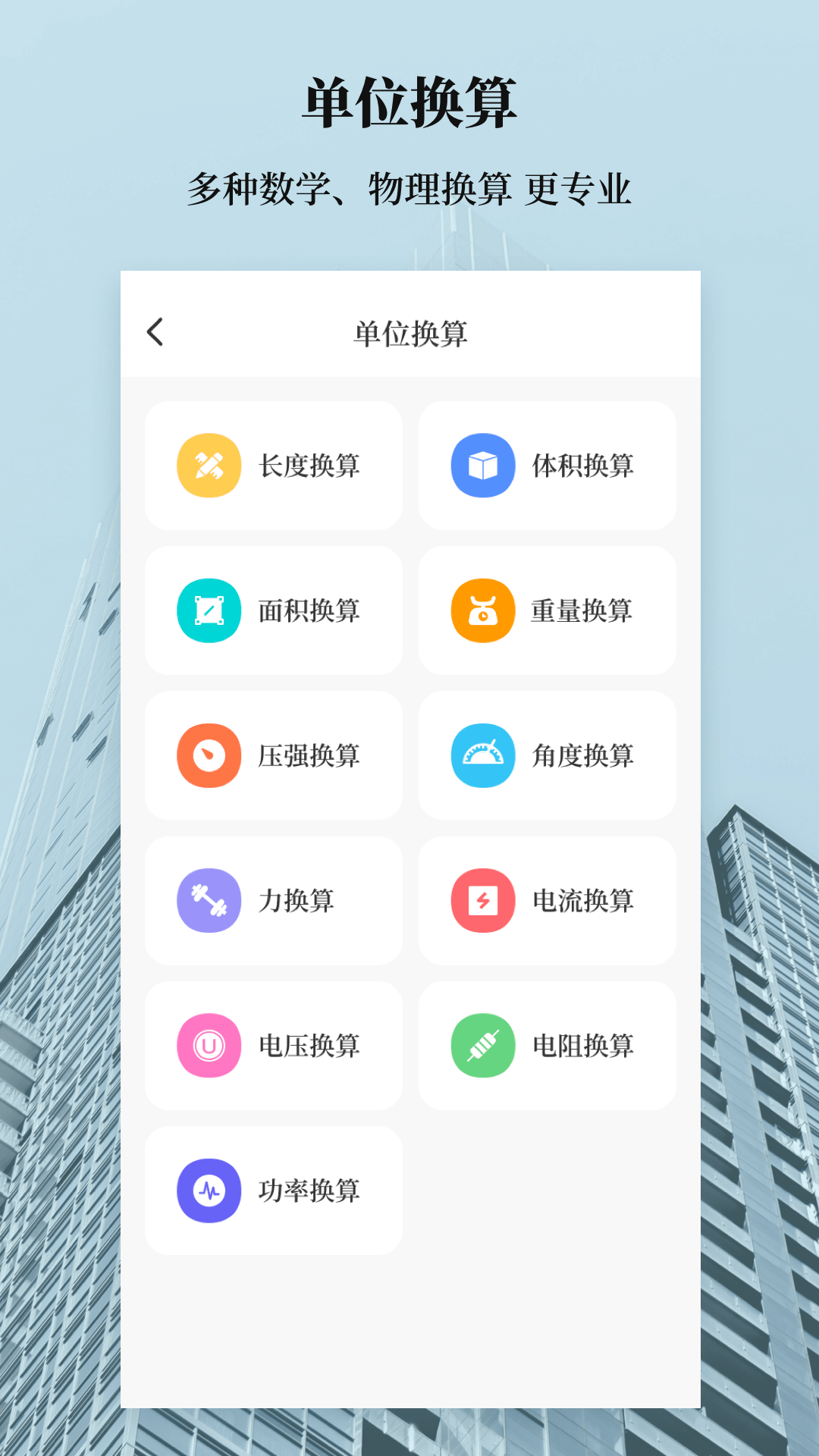Open the 压强换算 card
The image size is (819, 1456).
pos(275,755)
